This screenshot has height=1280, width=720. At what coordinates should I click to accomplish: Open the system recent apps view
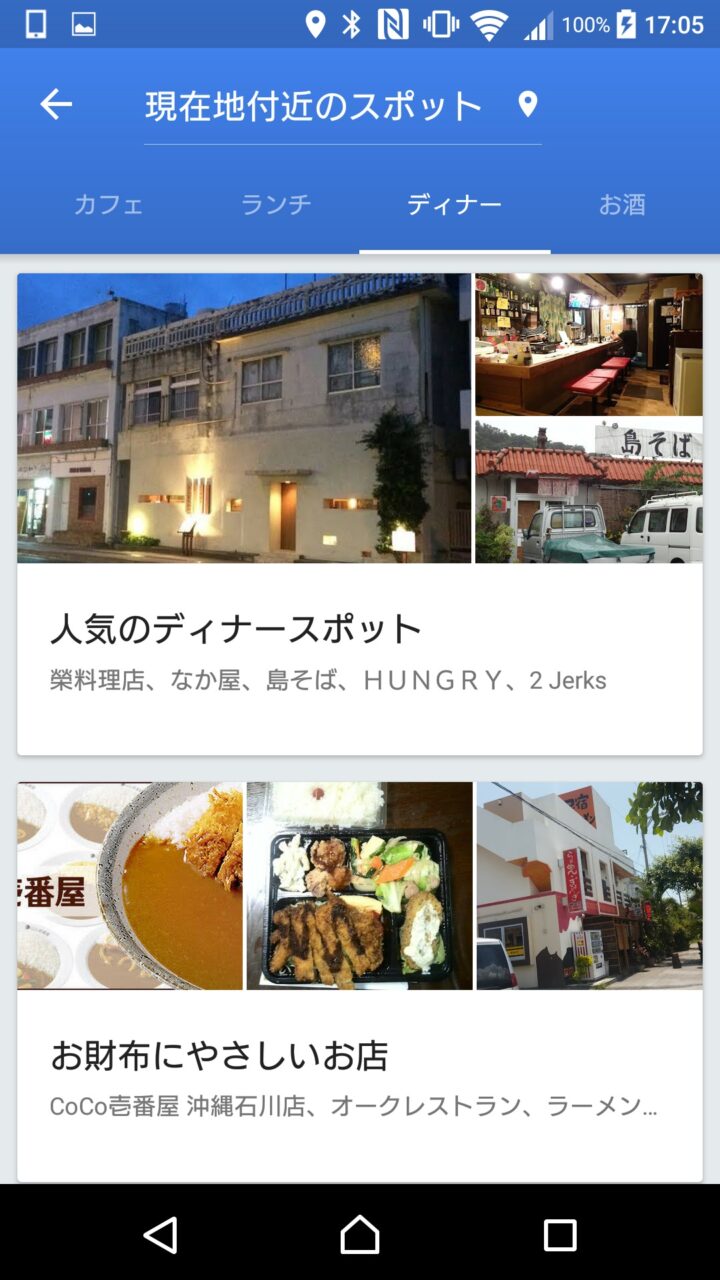click(560, 1235)
